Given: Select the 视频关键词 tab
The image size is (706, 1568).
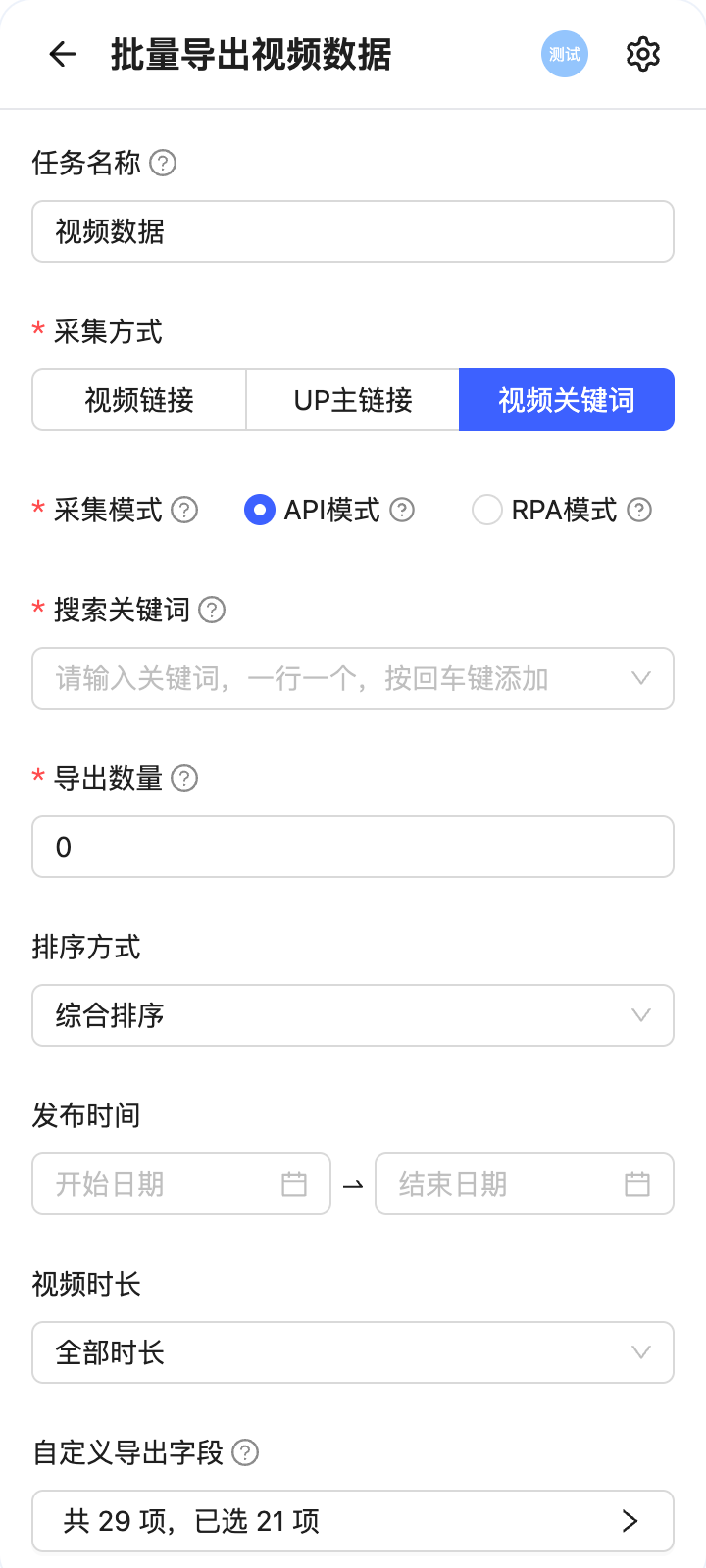Looking at the screenshot, I should [x=566, y=400].
